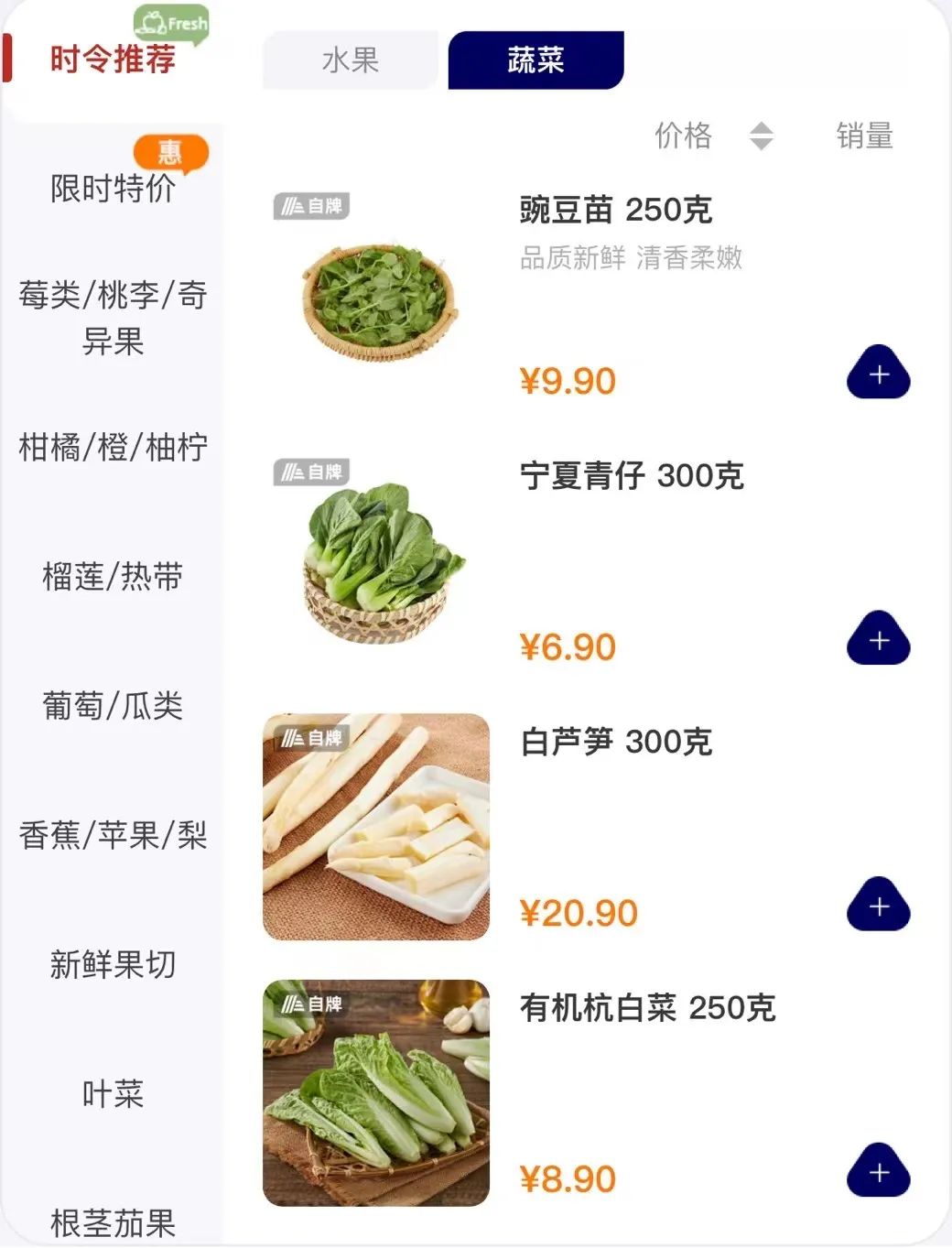
Task: Add 有机杭白菜 250克 to cart
Action: [879, 1171]
